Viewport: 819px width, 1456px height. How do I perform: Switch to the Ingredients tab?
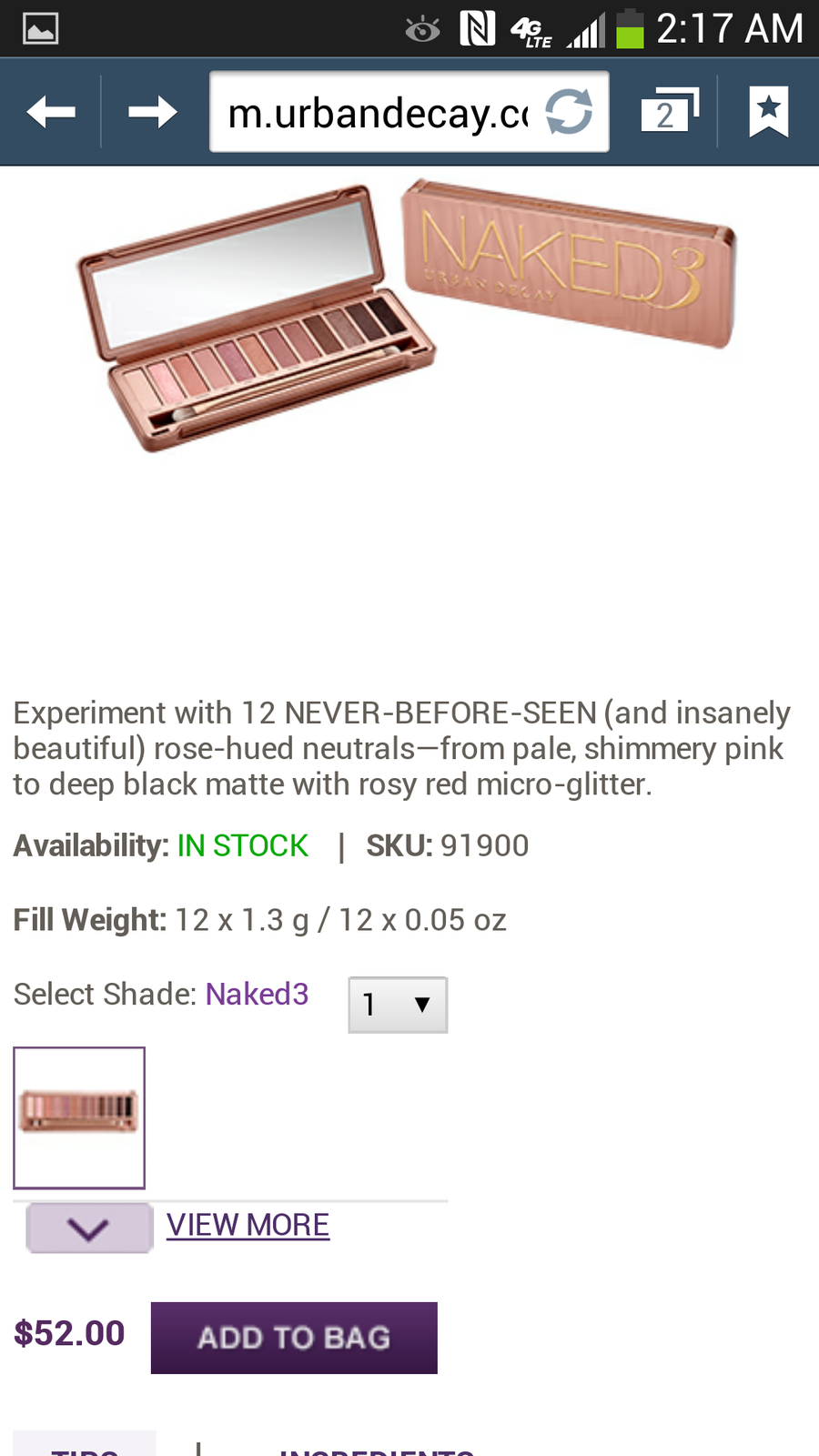point(377,1447)
